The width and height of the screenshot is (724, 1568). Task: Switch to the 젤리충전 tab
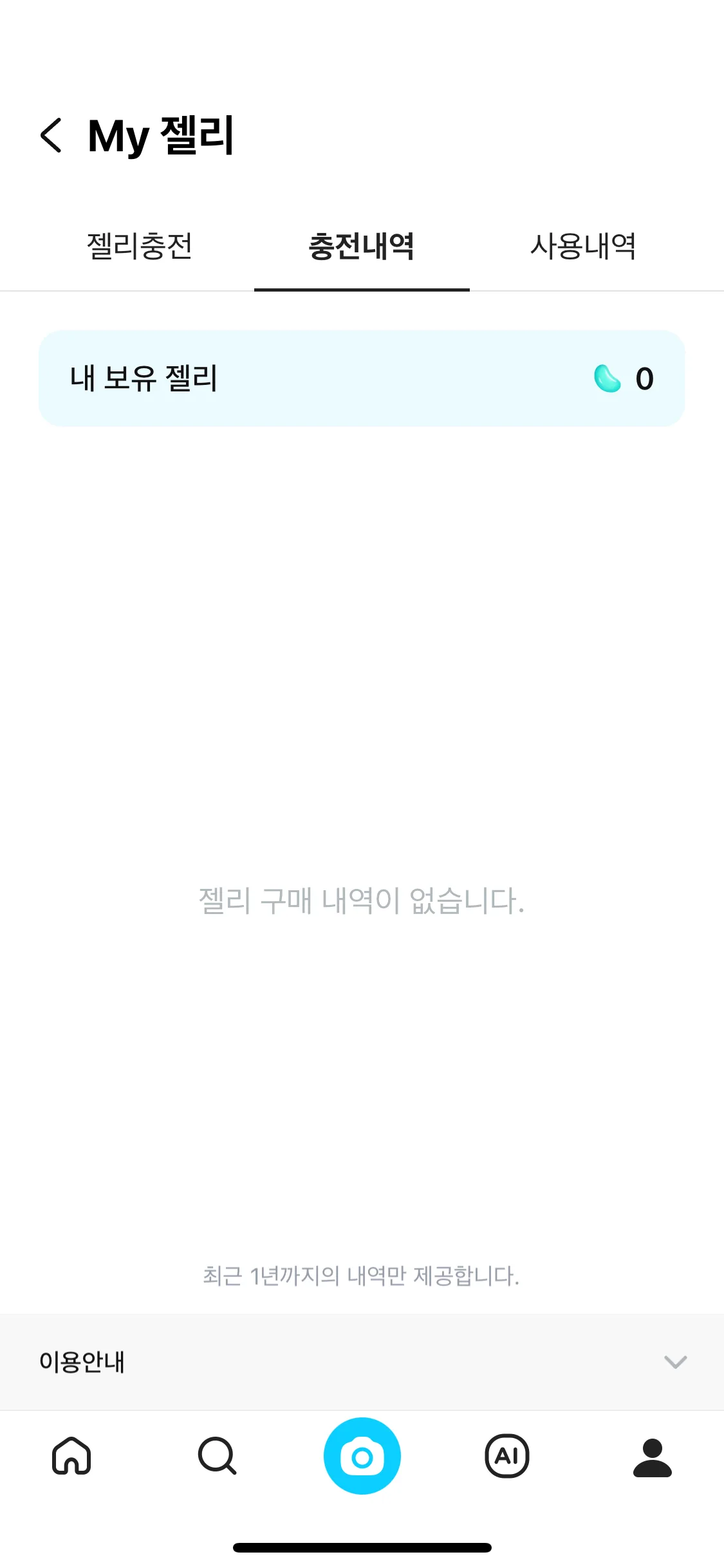(140, 247)
